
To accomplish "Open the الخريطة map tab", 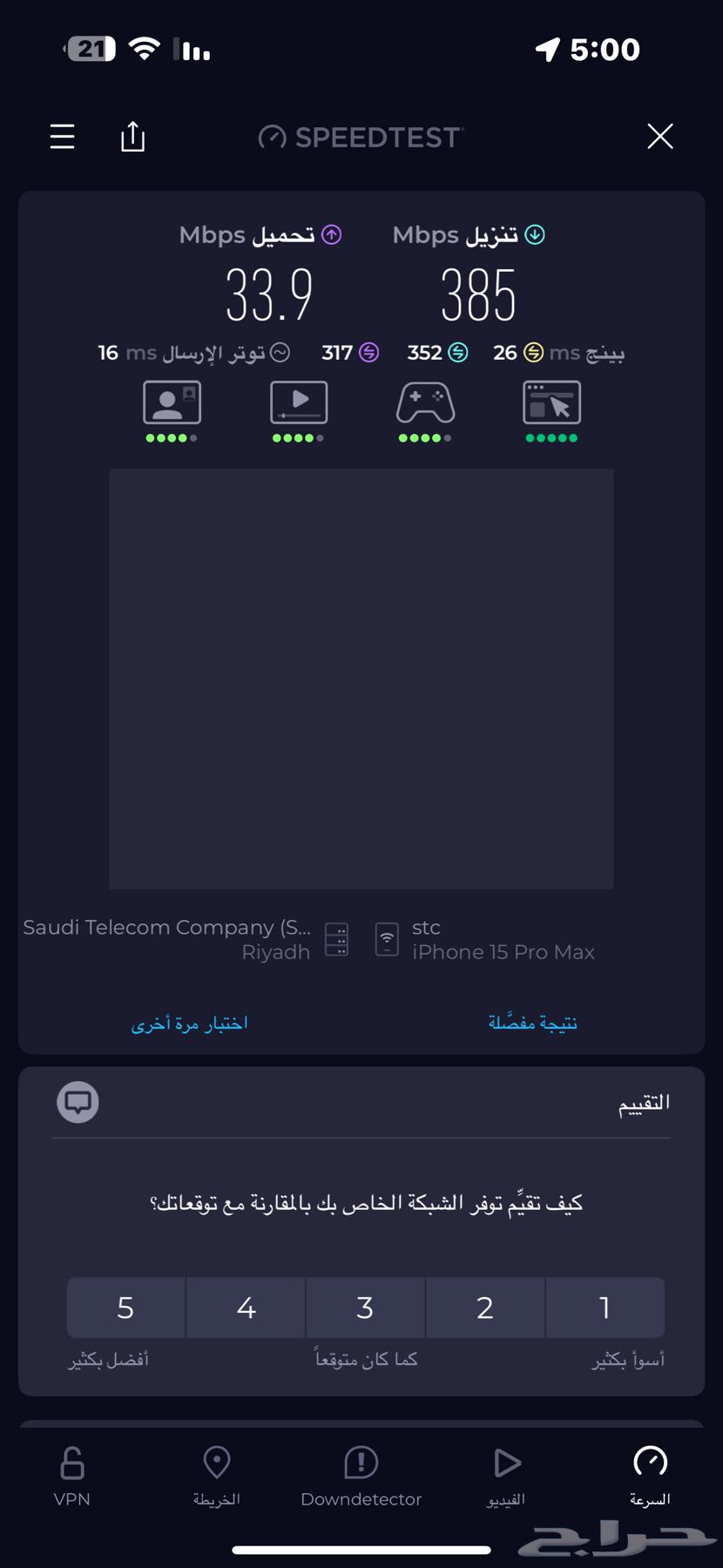I will pos(216,1476).
